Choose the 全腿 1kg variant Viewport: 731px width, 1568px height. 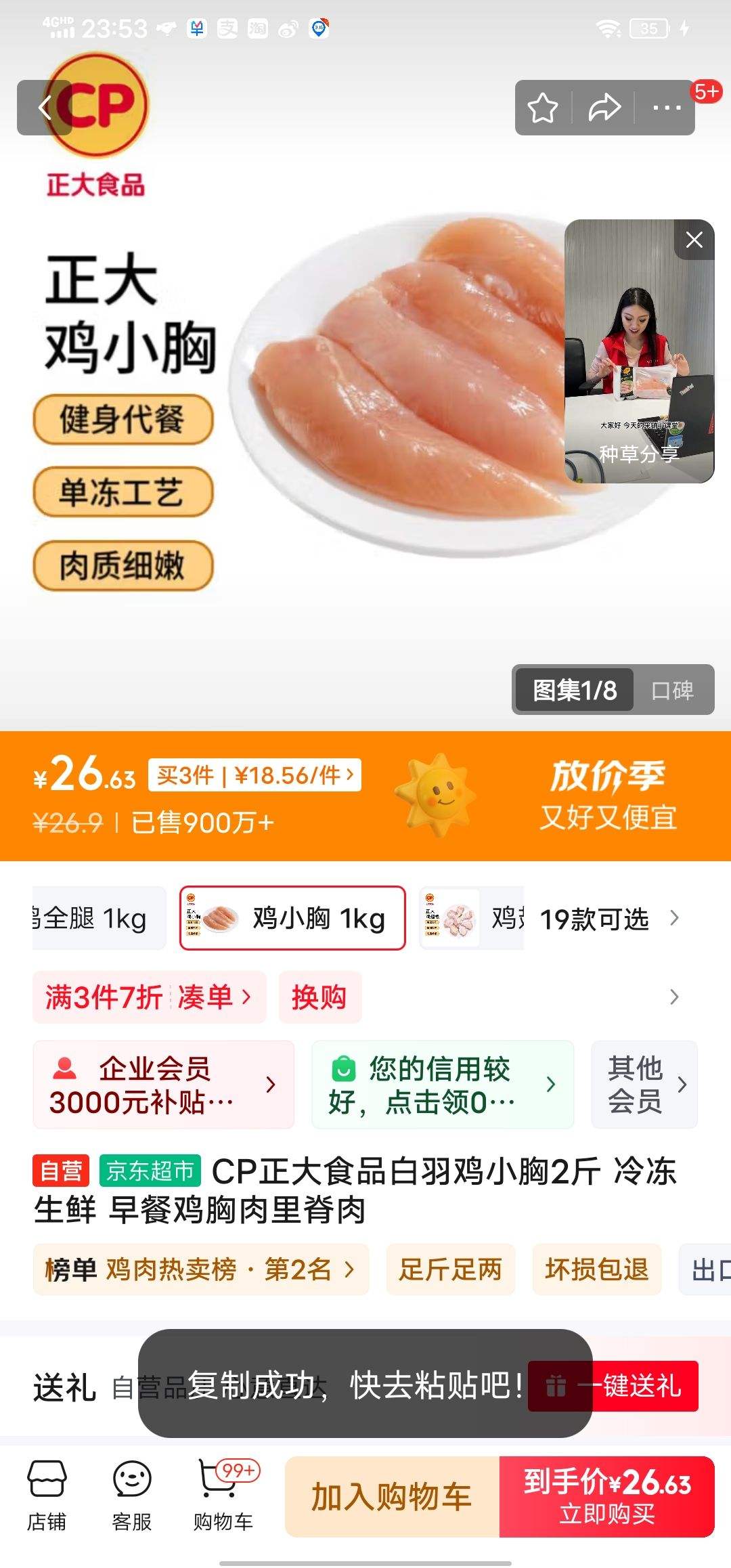(x=98, y=918)
